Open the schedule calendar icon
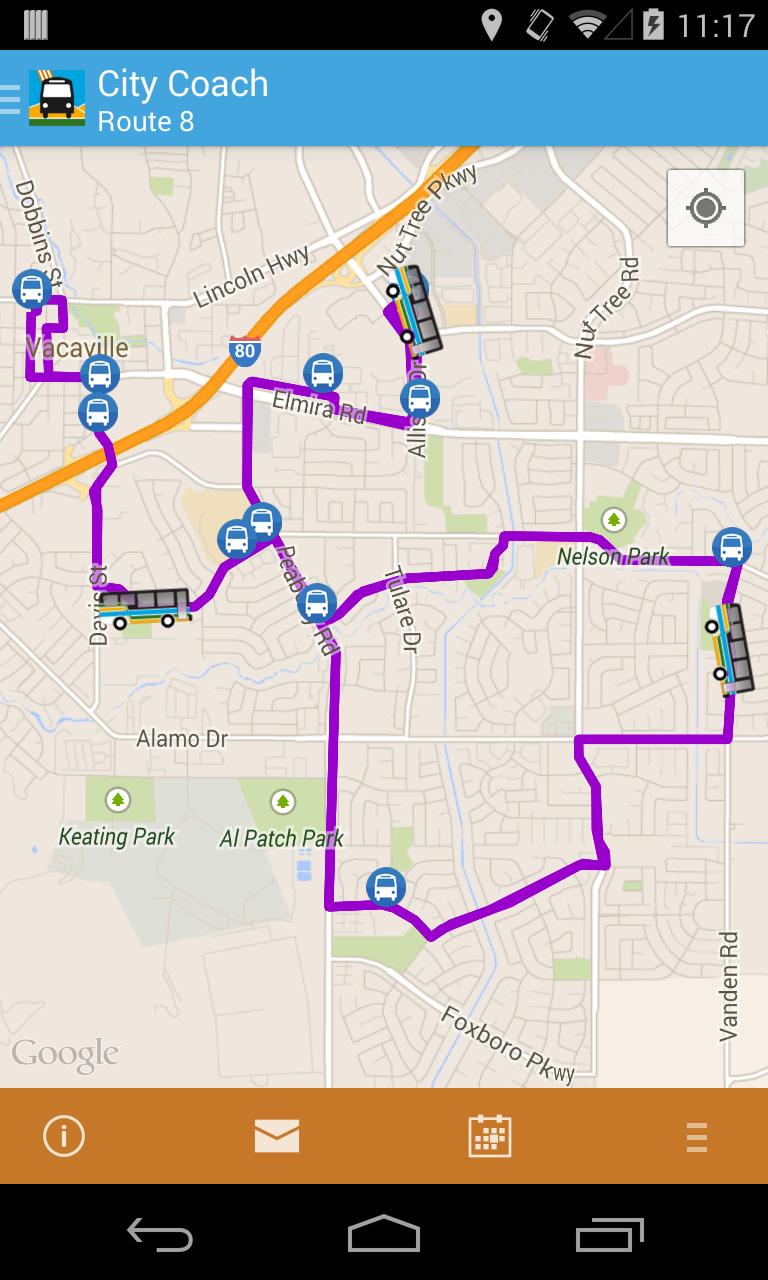The height and width of the screenshot is (1280, 768). pos(490,1136)
